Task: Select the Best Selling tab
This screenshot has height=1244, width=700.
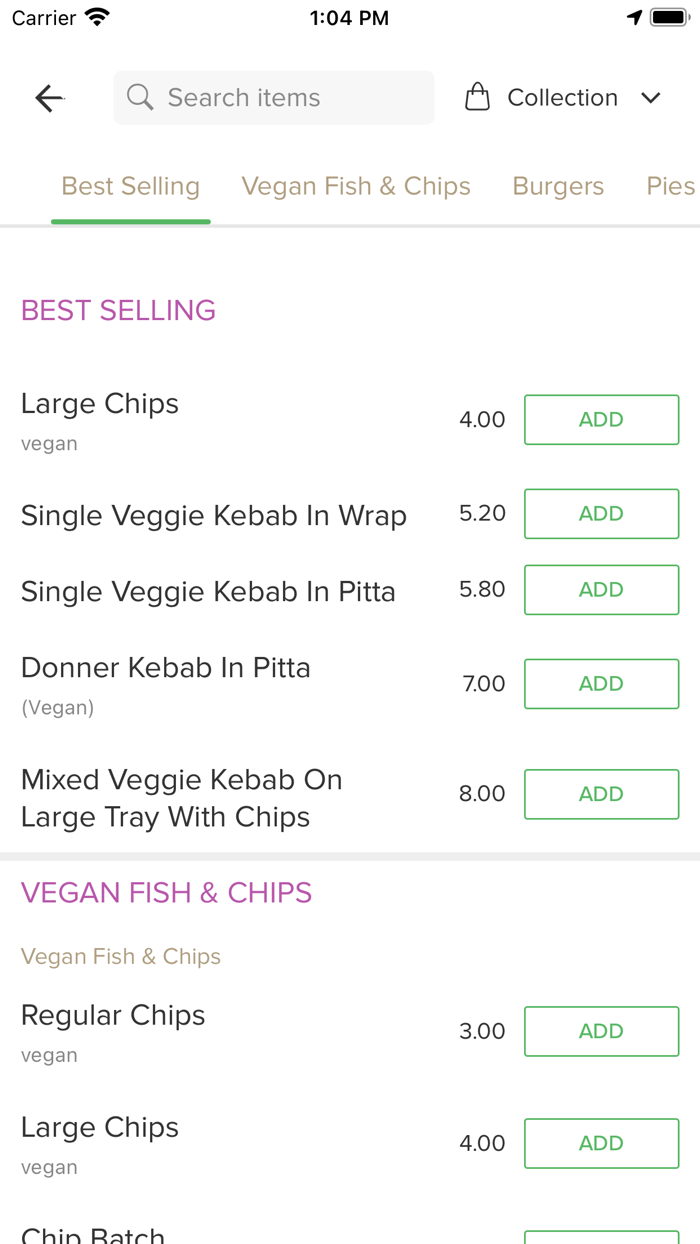Action: [x=131, y=186]
